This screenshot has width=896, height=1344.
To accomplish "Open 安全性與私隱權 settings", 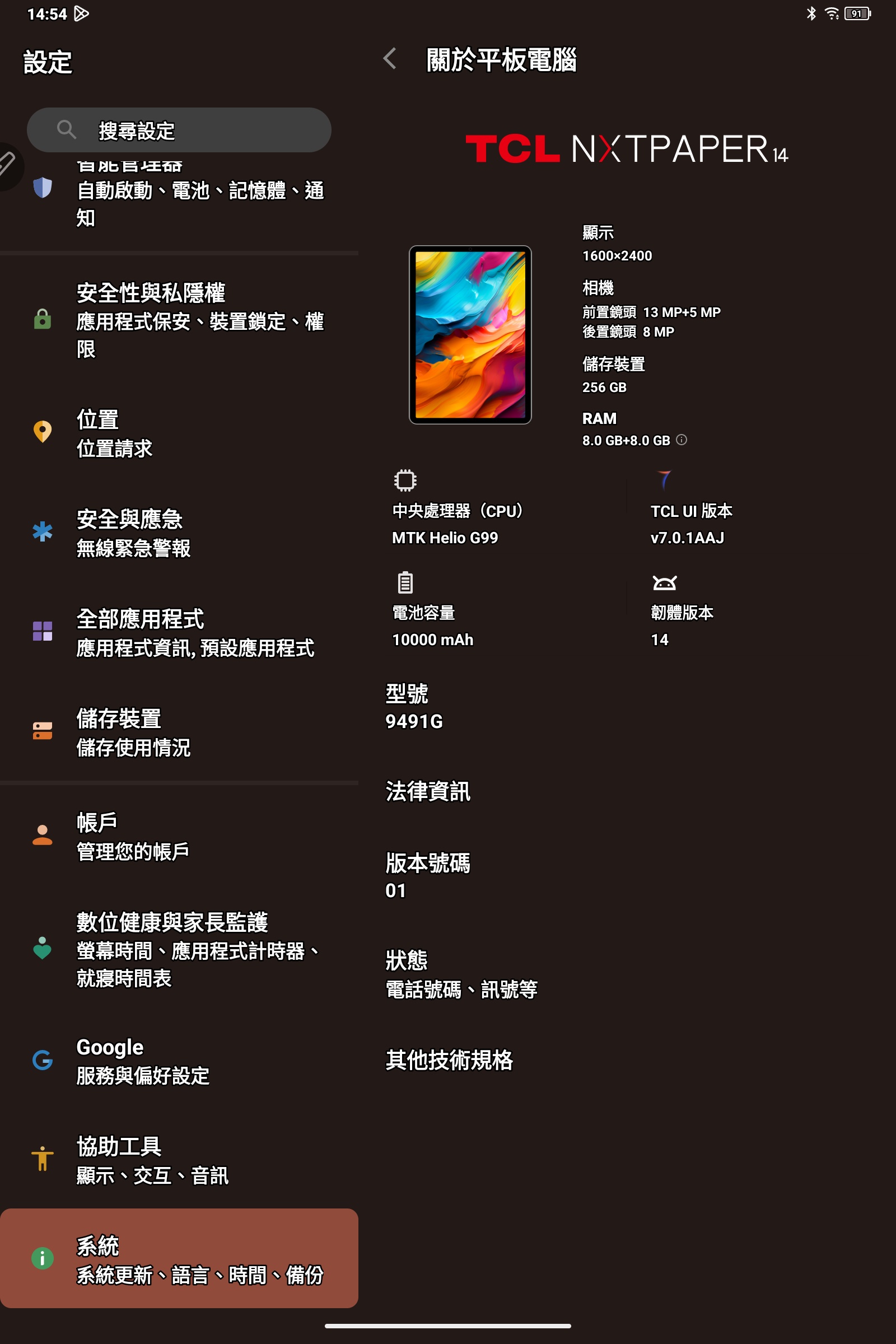I will point(179,320).
